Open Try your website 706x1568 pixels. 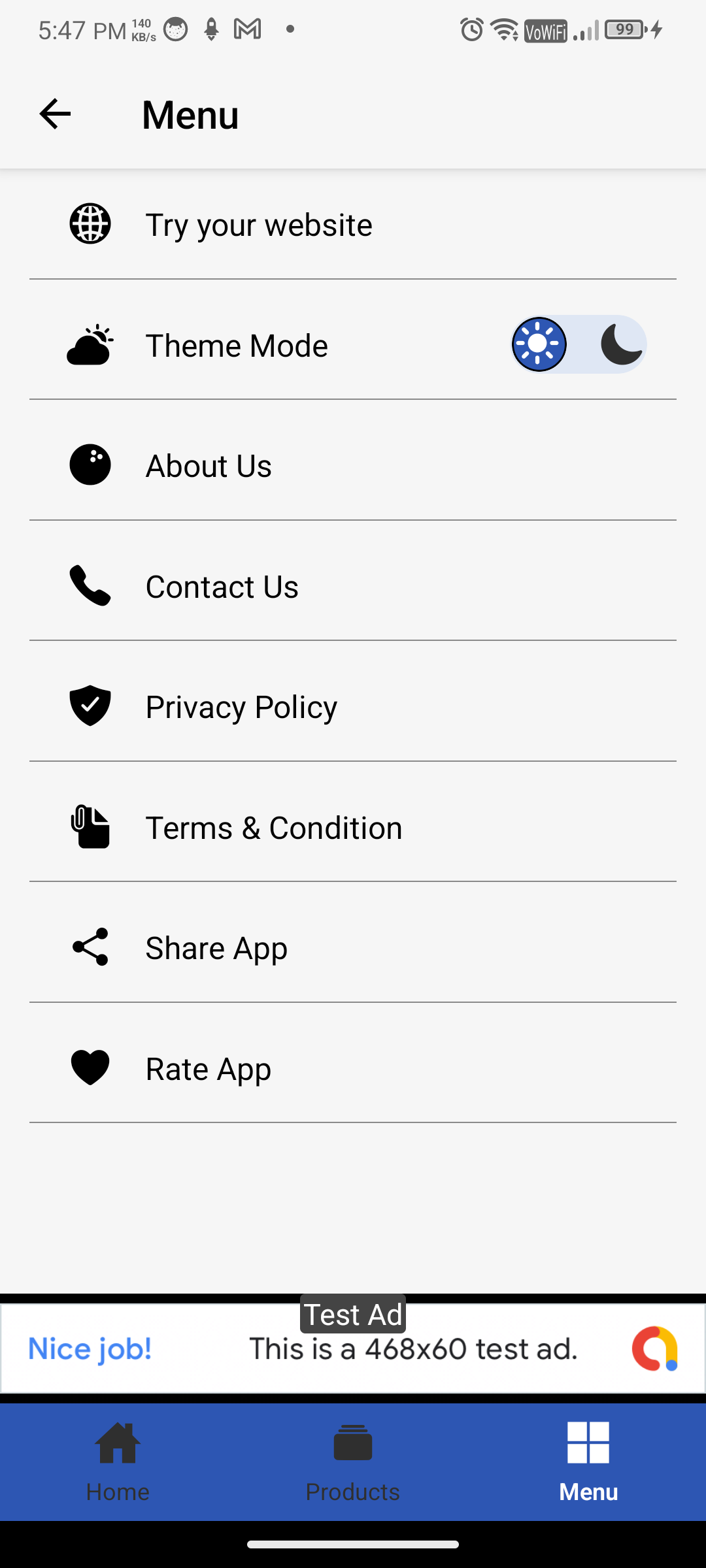(x=259, y=225)
